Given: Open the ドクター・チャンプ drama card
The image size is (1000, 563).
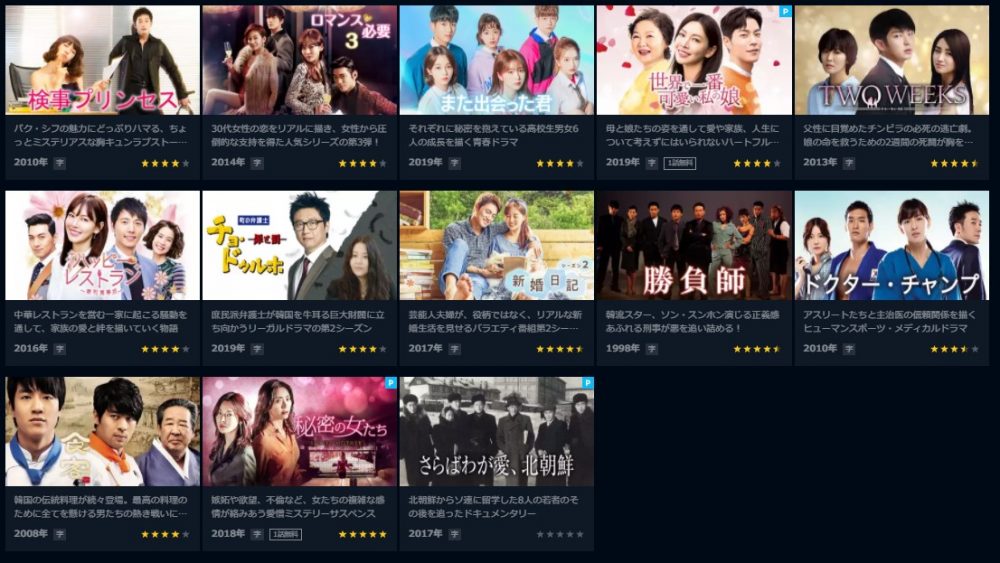Looking at the screenshot, I should coord(891,246).
